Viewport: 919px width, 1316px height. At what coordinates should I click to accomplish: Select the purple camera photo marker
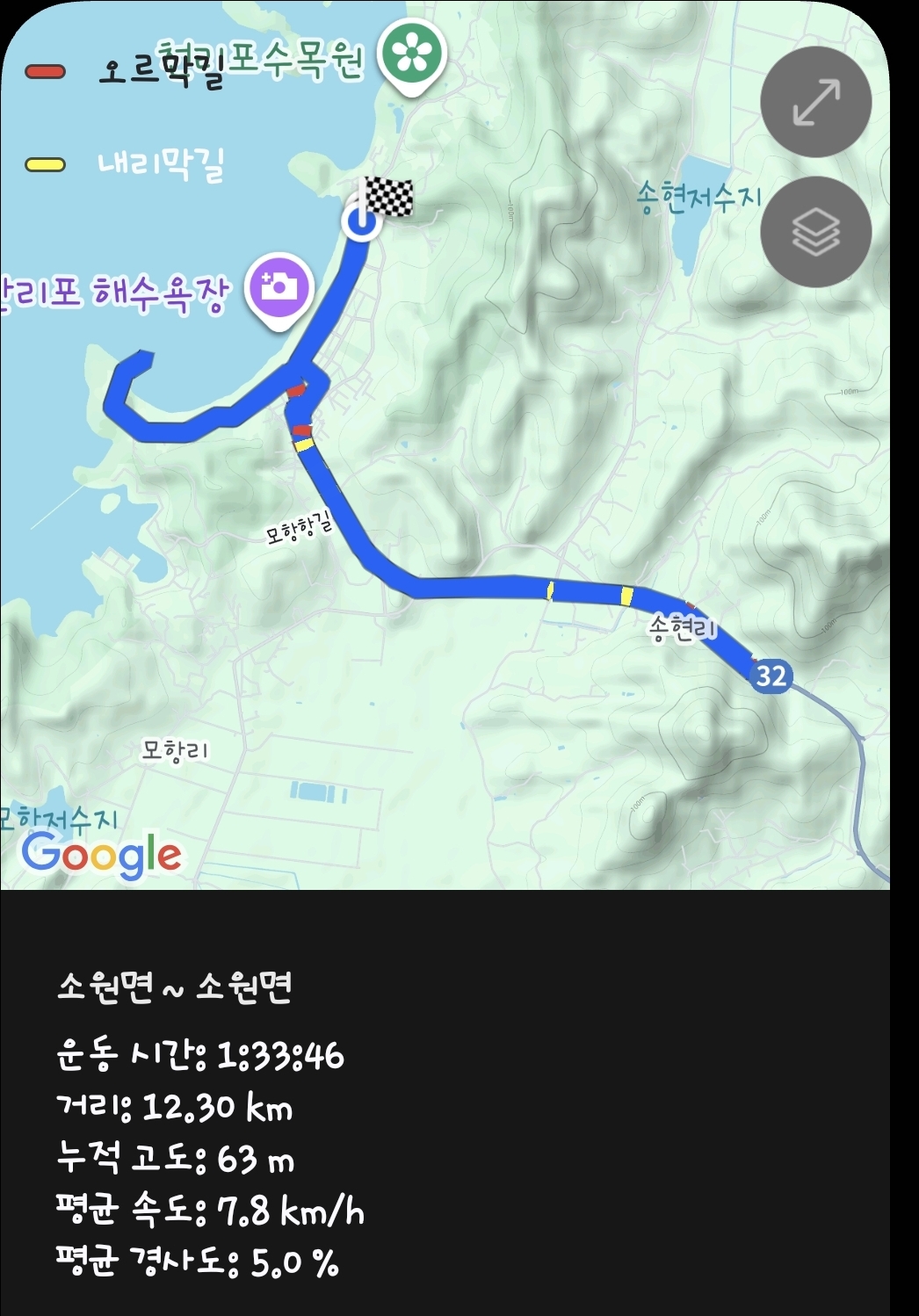tap(279, 286)
